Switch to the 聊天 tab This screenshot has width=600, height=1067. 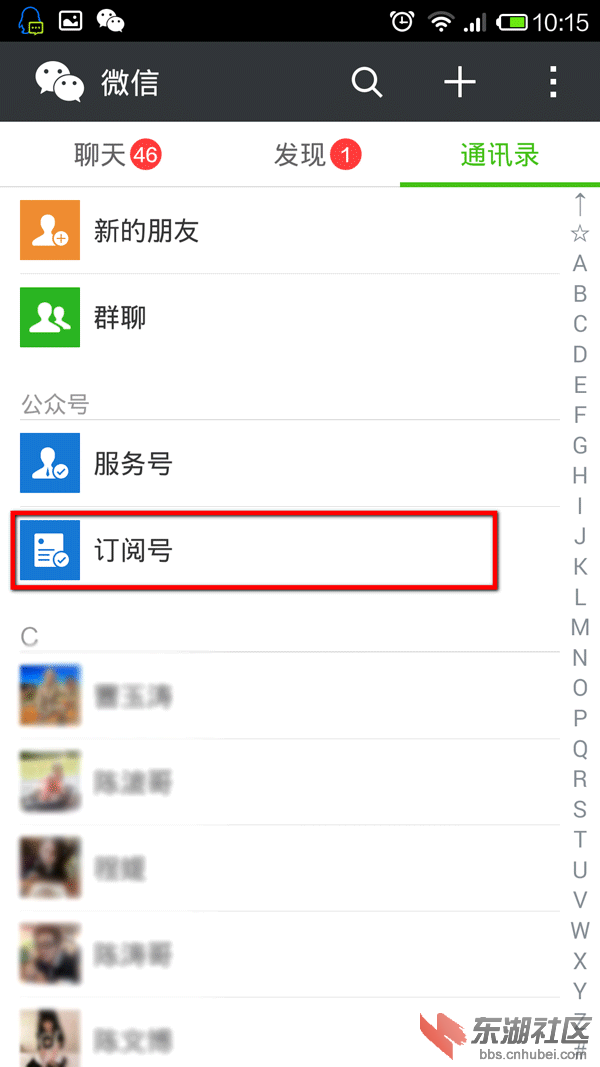115,155
